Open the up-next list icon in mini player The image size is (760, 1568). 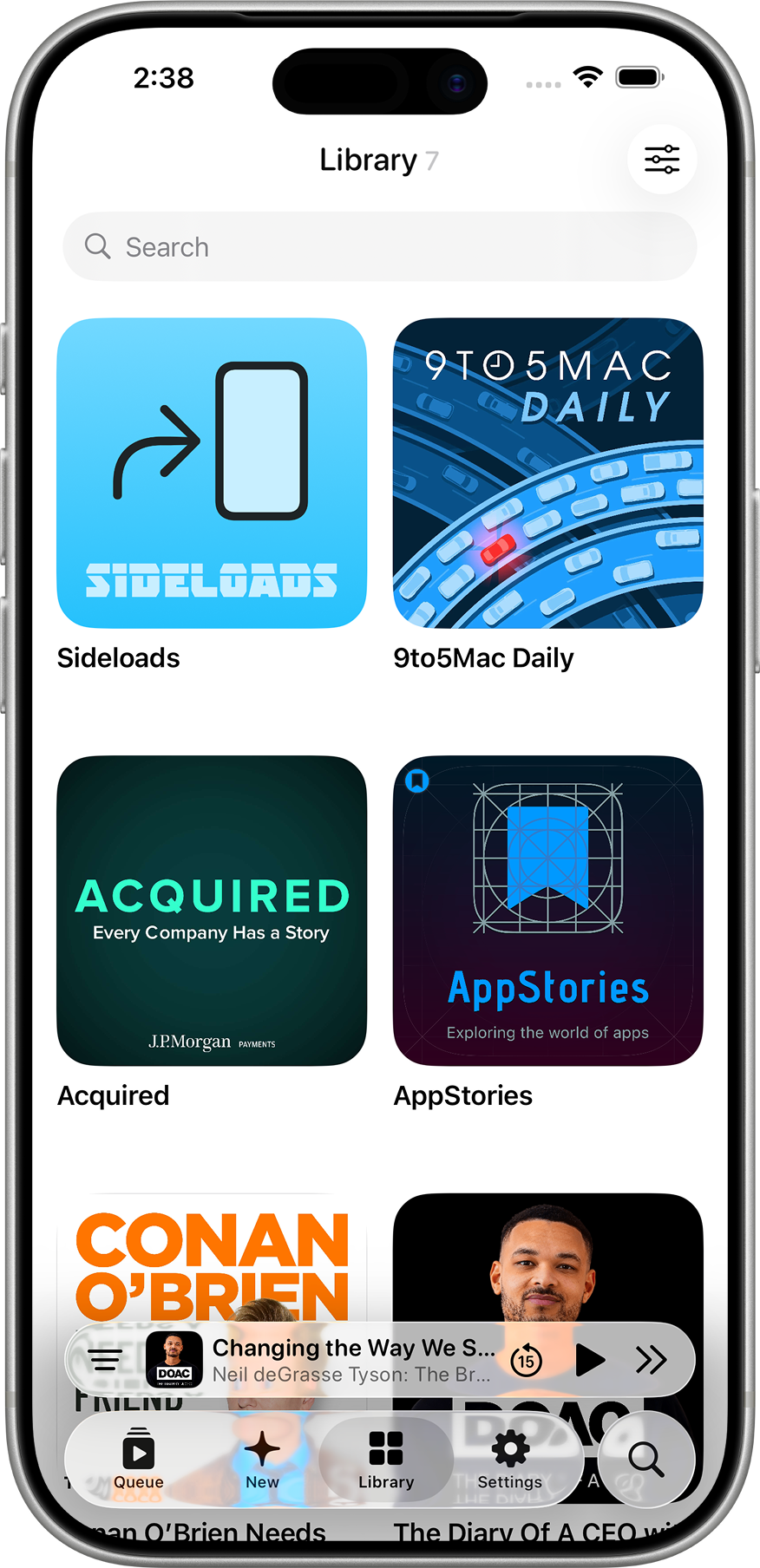pos(106,1359)
